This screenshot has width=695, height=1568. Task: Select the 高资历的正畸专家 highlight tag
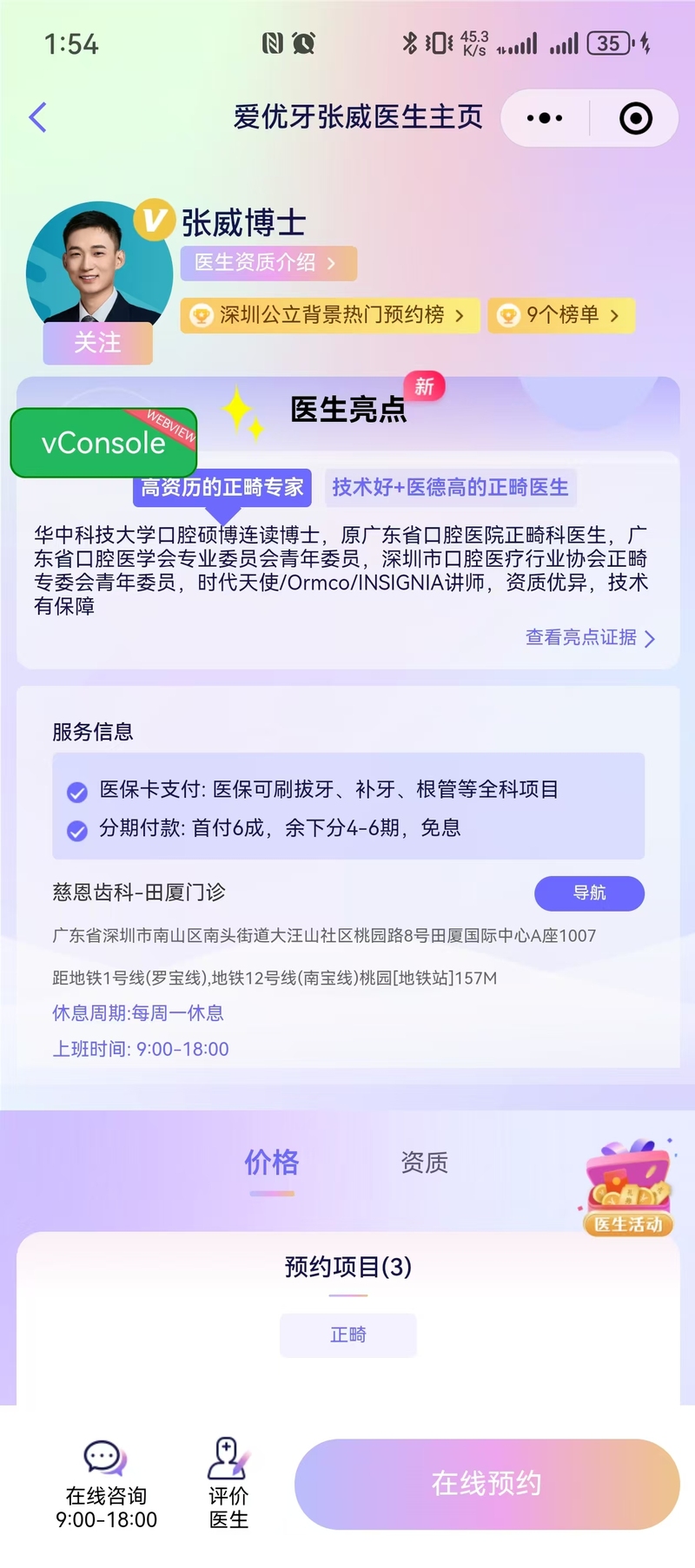[x=222, y=488]
